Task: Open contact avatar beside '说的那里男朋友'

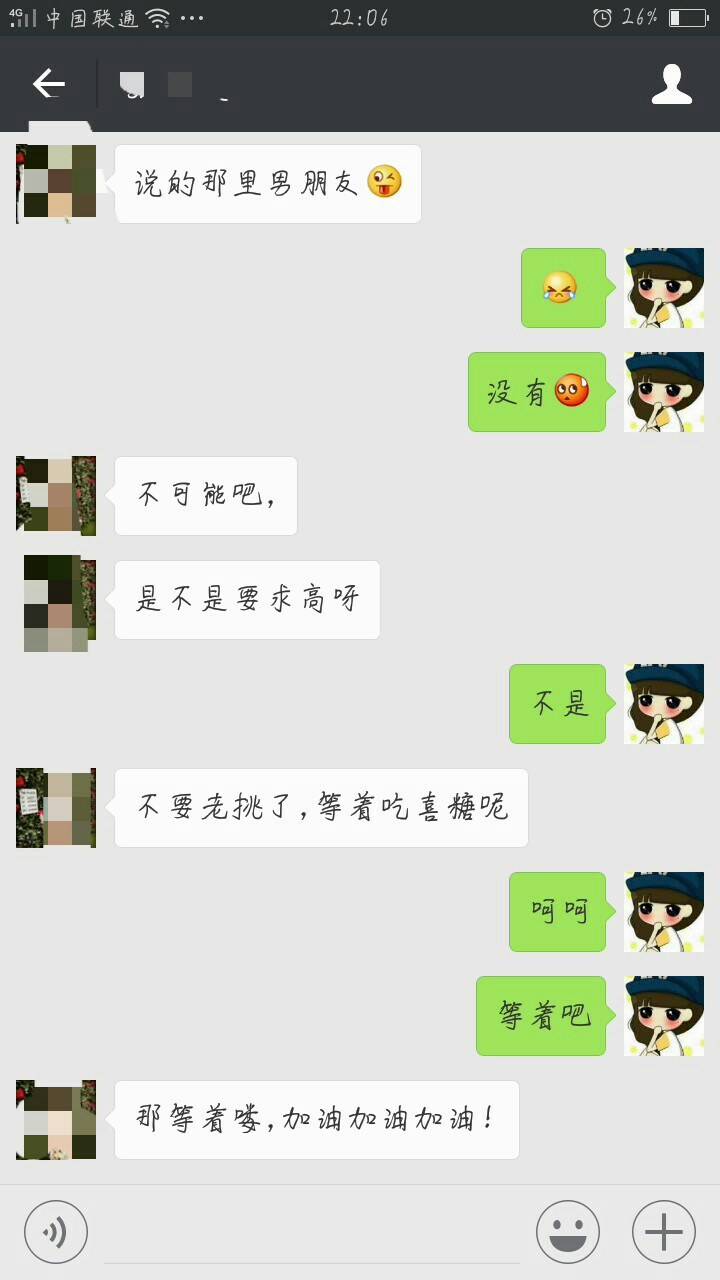Action: (x=56, y=184)
